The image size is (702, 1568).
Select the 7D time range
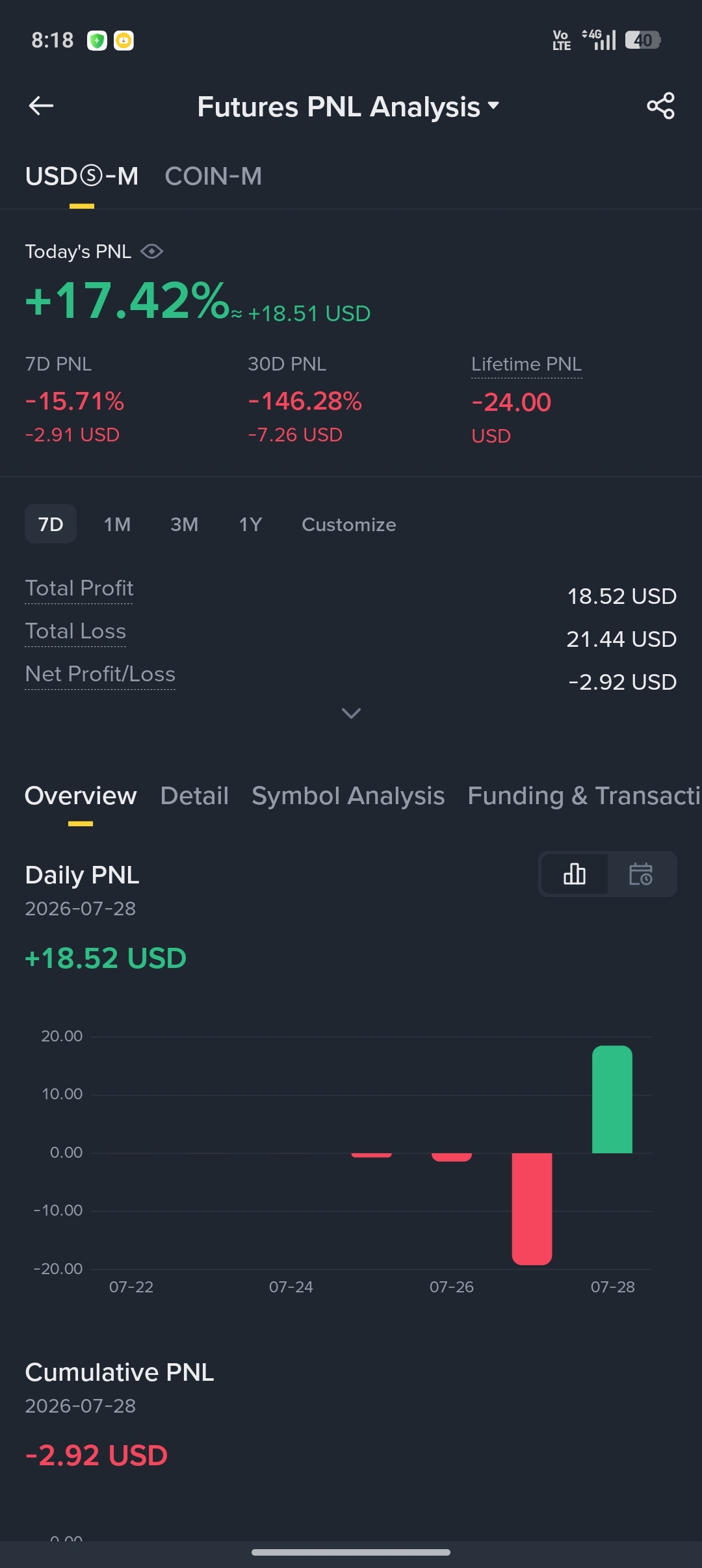(x=51, y=524)
